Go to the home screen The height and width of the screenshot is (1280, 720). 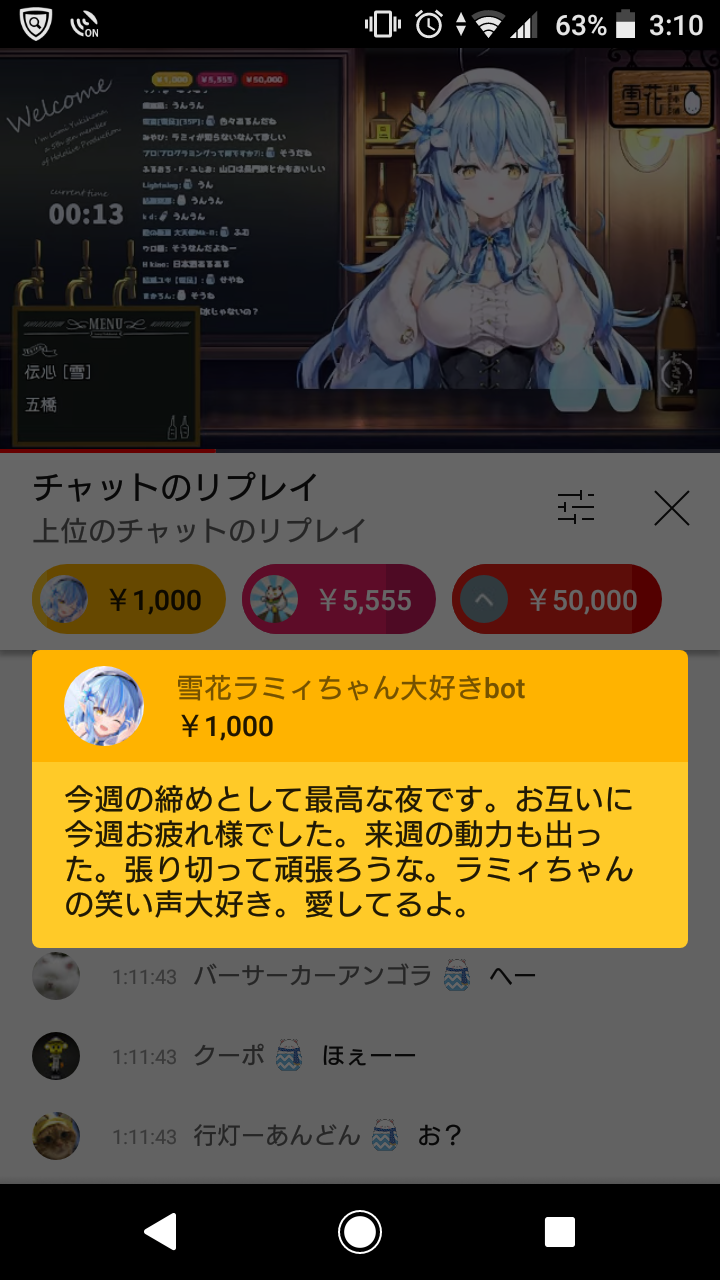(x=360, y=1232)
